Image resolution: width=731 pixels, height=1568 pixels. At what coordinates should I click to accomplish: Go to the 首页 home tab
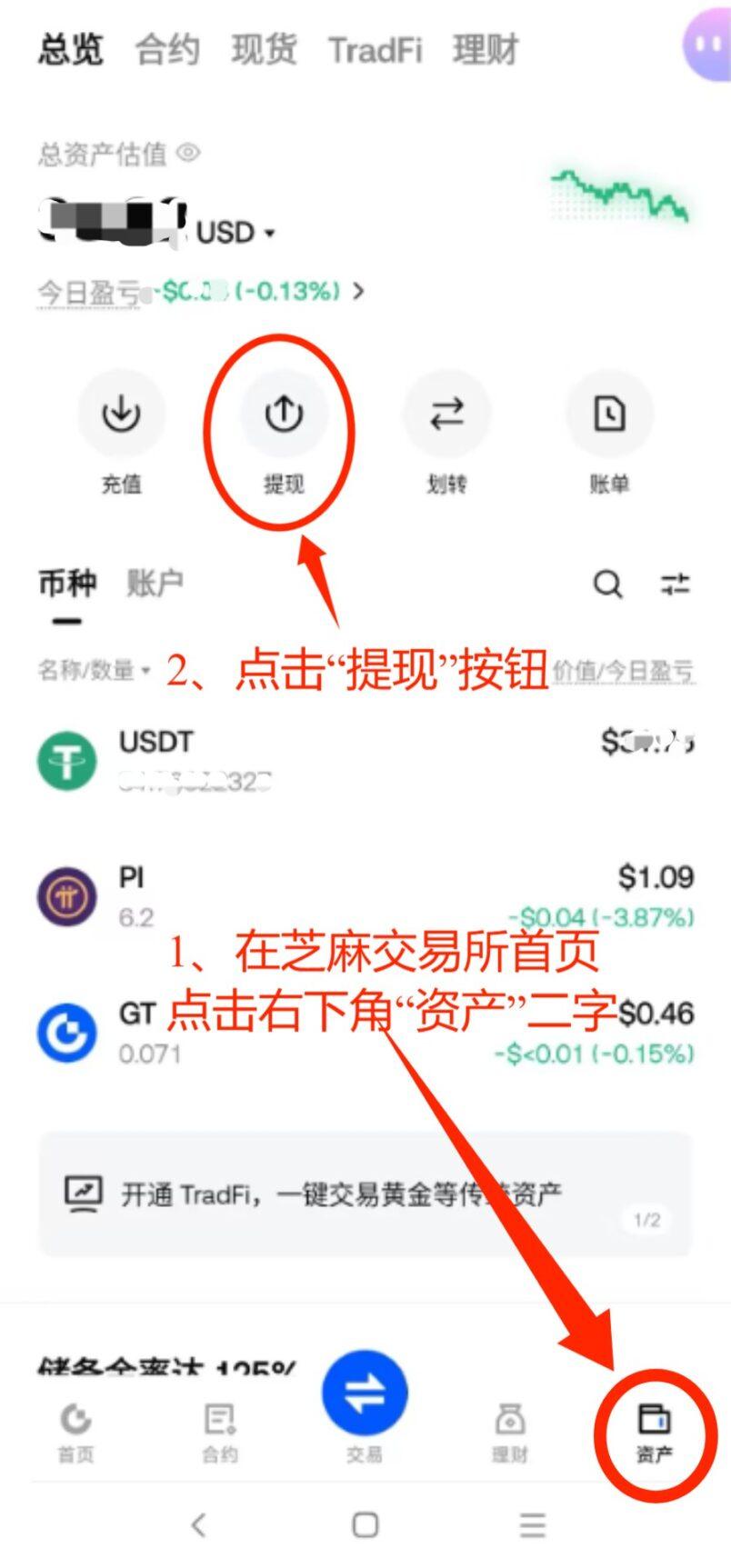[x=75, y=1431]
